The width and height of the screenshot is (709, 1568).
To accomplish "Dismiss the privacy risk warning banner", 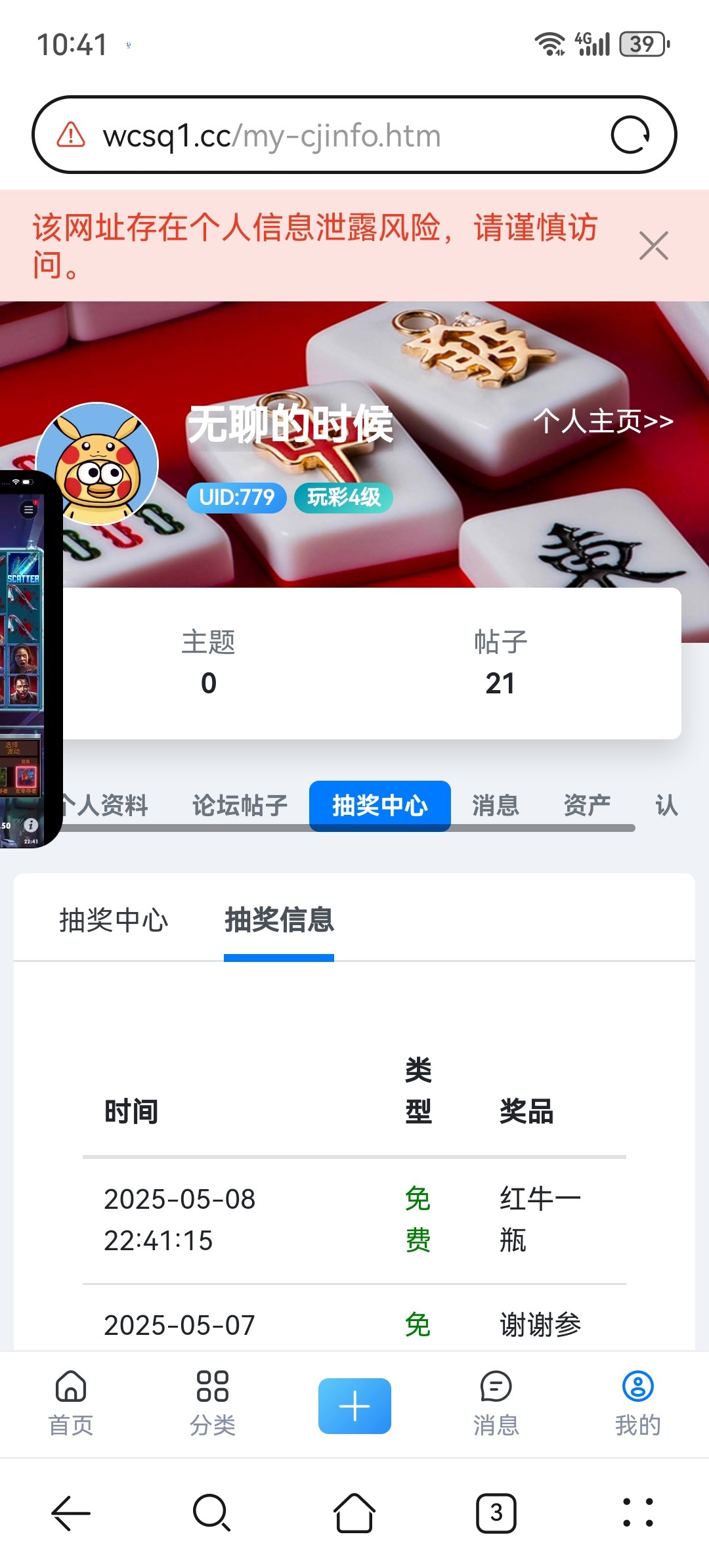I will [x=653, y=246].
